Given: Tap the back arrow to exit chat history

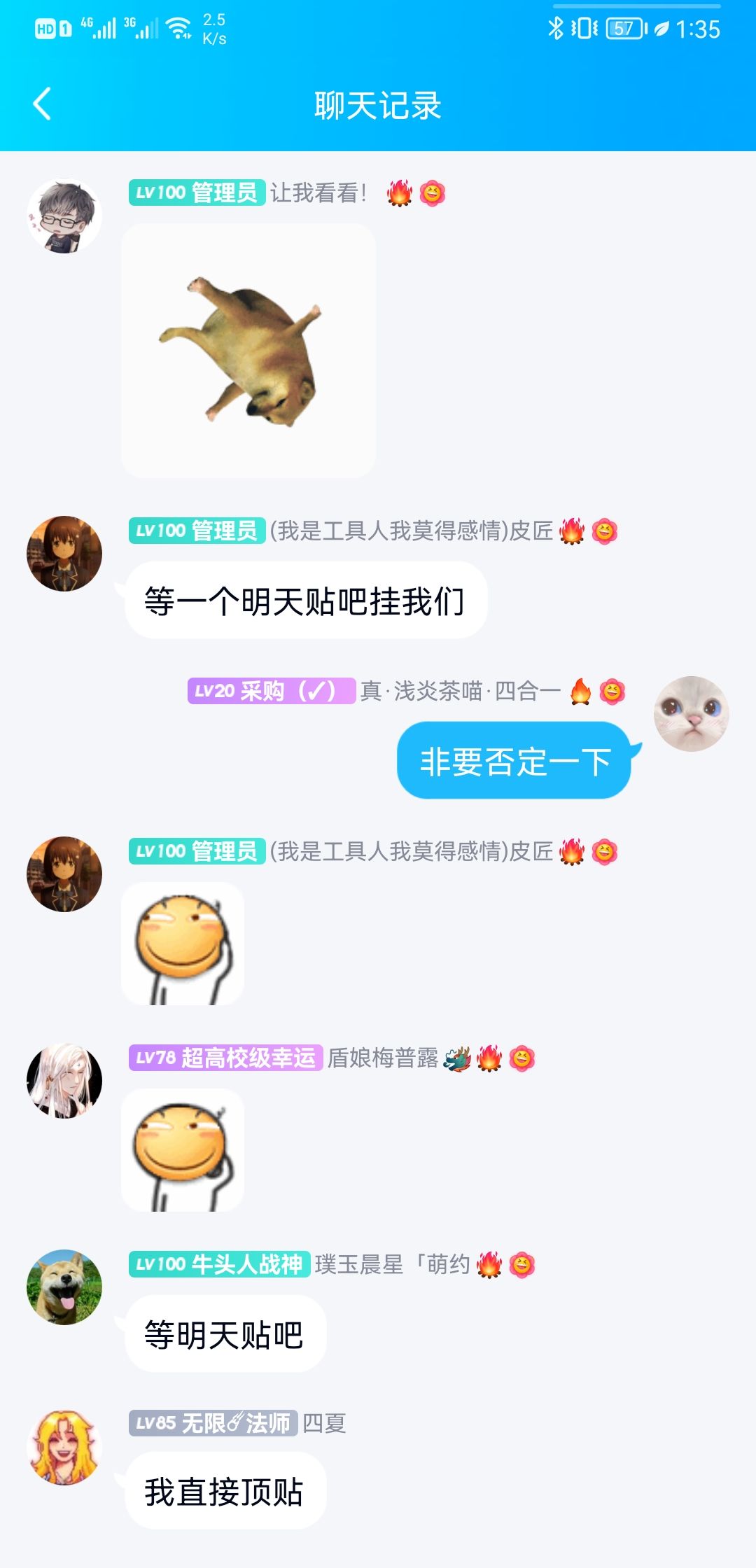Looking at the screenshot, I should pos(41,103).
